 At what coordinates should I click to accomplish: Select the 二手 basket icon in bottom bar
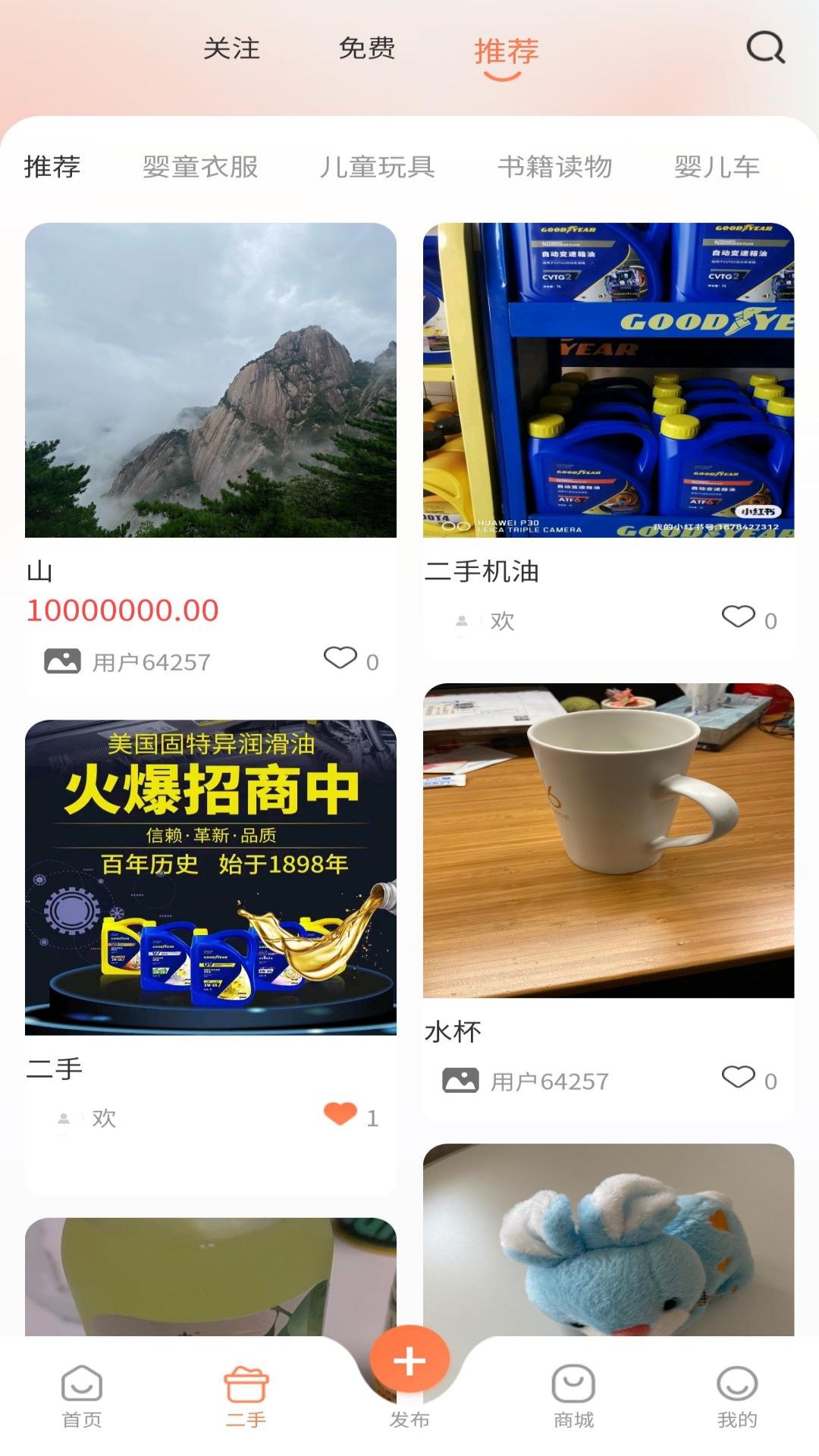[244, 1386]
